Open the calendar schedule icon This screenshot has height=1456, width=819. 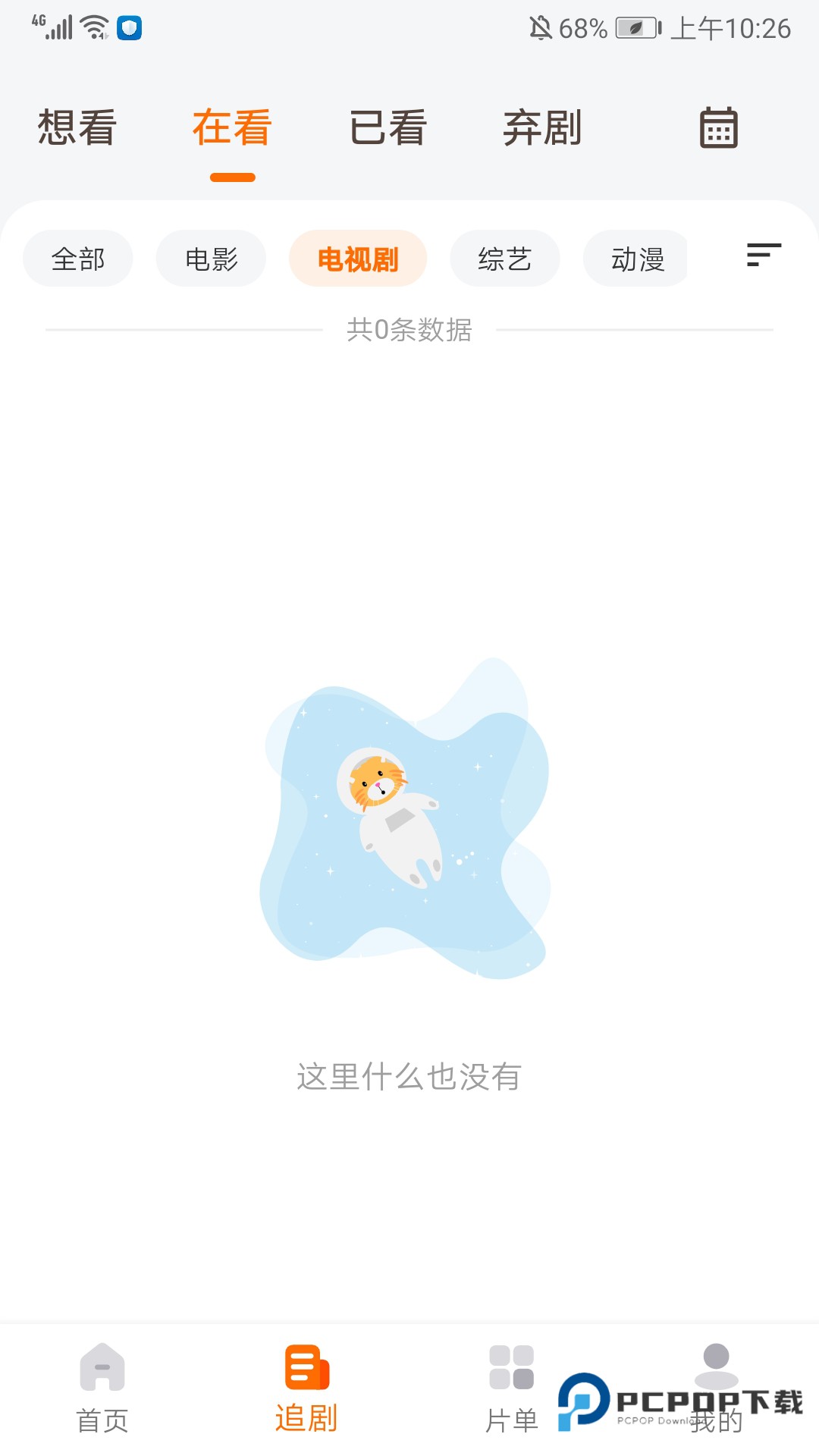[718, 127]
